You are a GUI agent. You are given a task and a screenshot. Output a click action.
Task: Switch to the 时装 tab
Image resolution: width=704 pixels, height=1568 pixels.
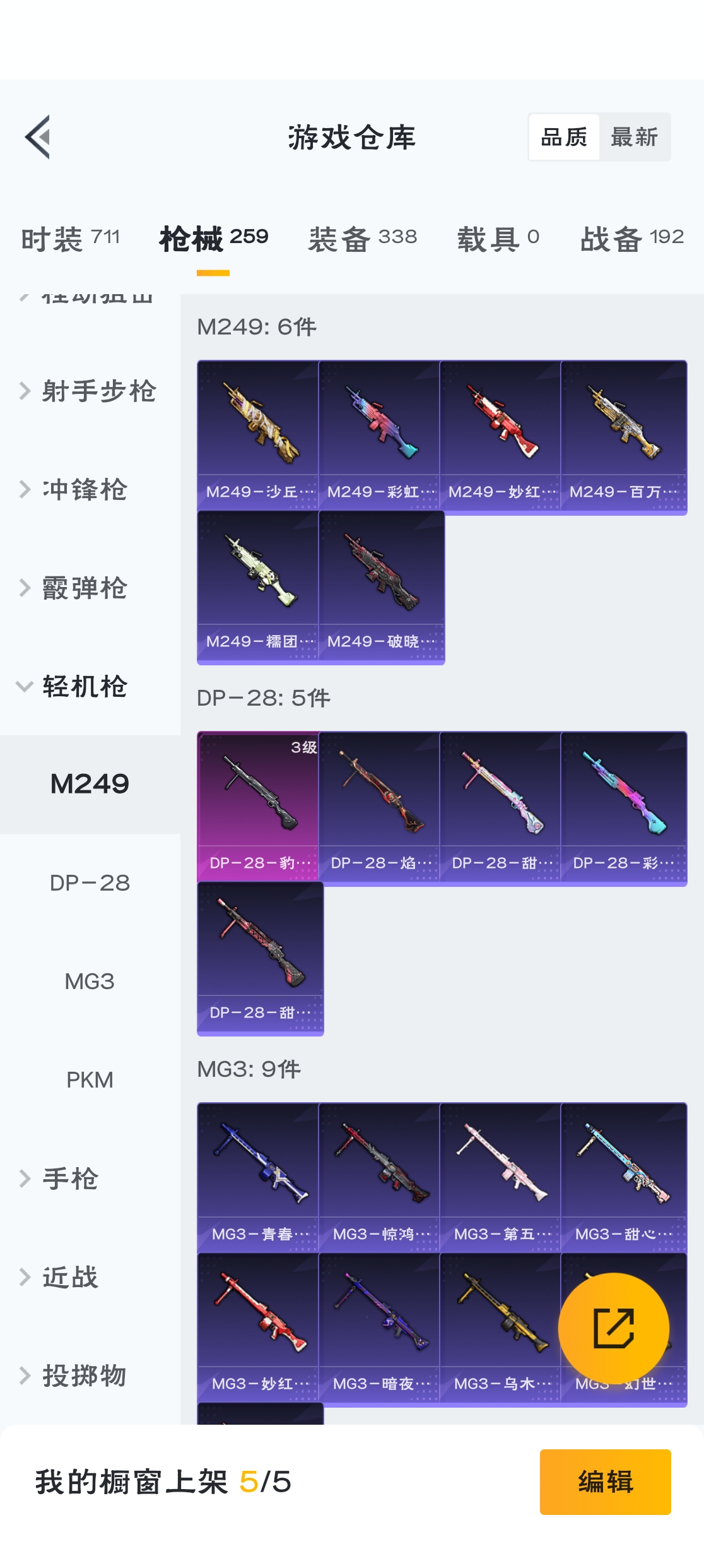[x=70, y=239]
